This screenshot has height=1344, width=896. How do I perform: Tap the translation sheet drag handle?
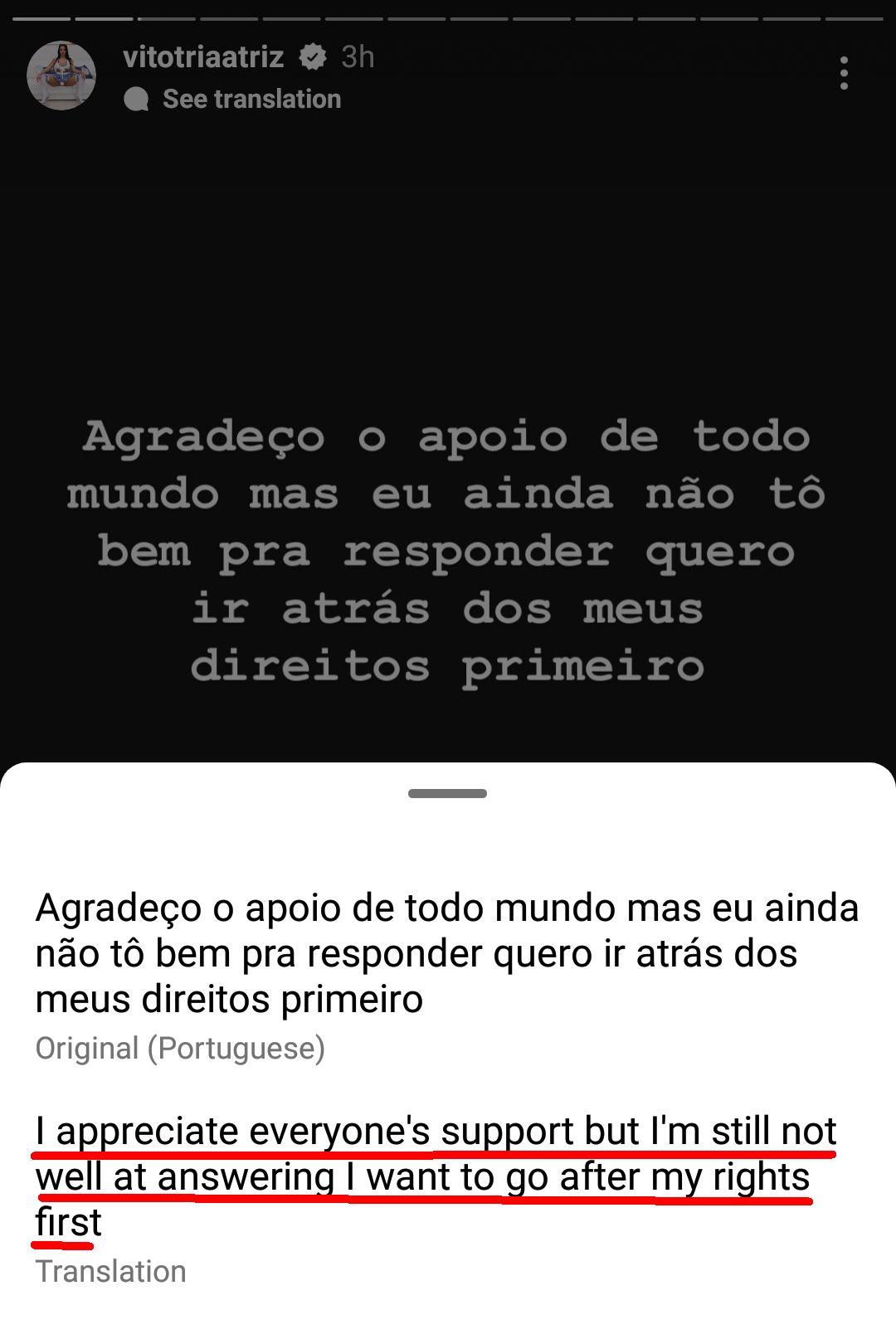[x=447, y=794]
